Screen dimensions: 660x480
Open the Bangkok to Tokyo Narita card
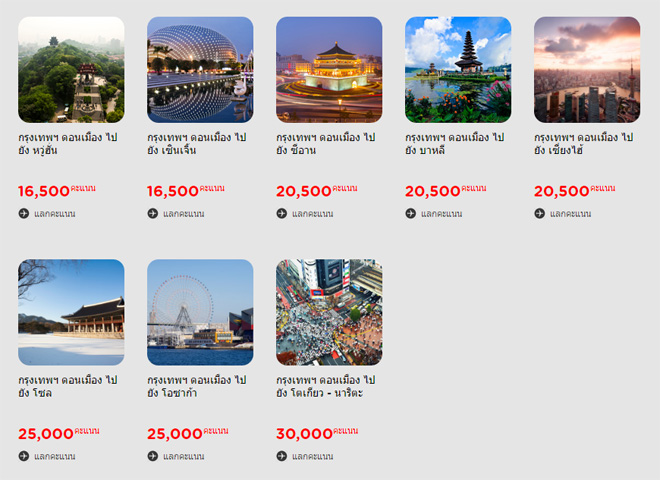(329, 312)
